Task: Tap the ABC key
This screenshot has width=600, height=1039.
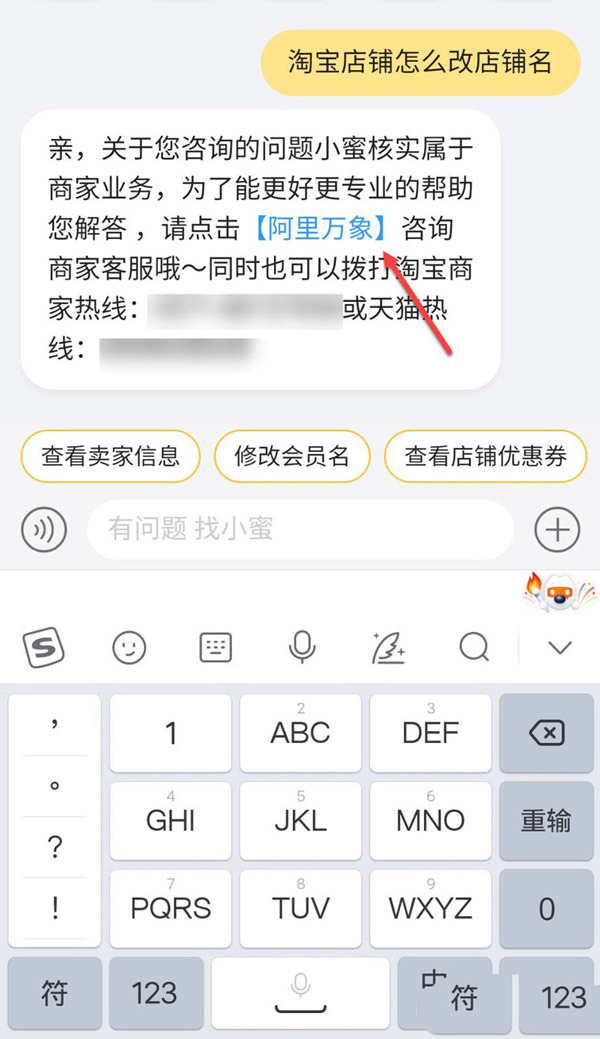Action: [300, 733]
